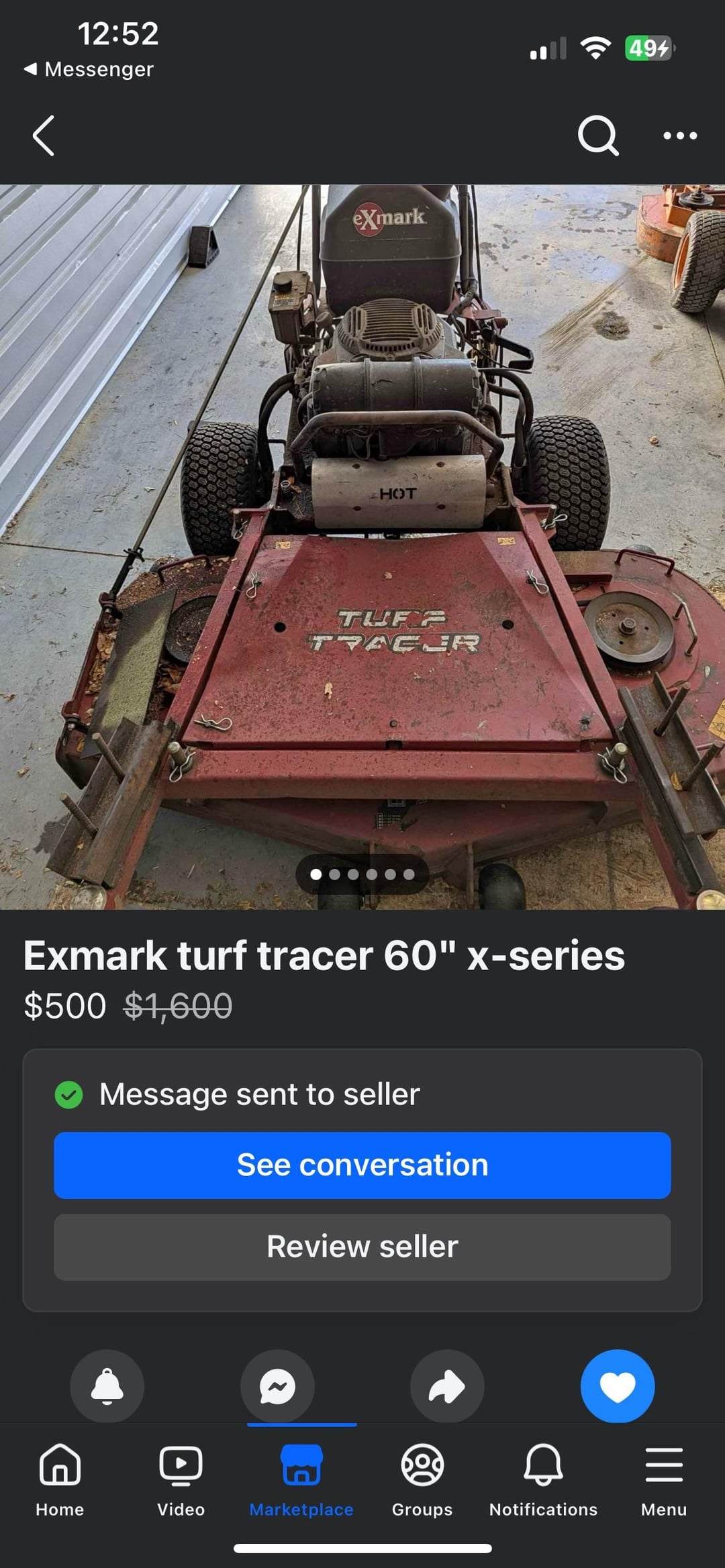
Task: Tap See conversation button
Action: click(x=362, y=1165)
